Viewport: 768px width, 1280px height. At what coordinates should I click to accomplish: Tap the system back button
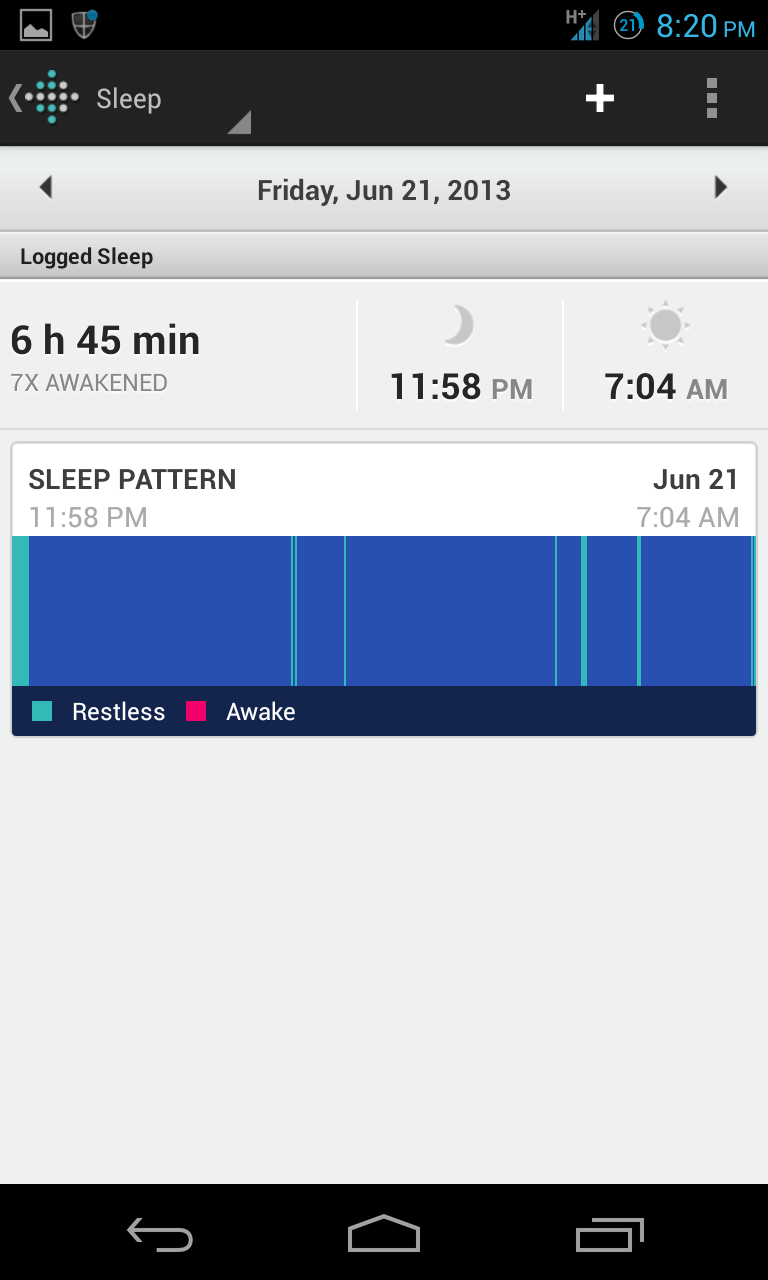pyautogui.click(x=160, y=1234)
